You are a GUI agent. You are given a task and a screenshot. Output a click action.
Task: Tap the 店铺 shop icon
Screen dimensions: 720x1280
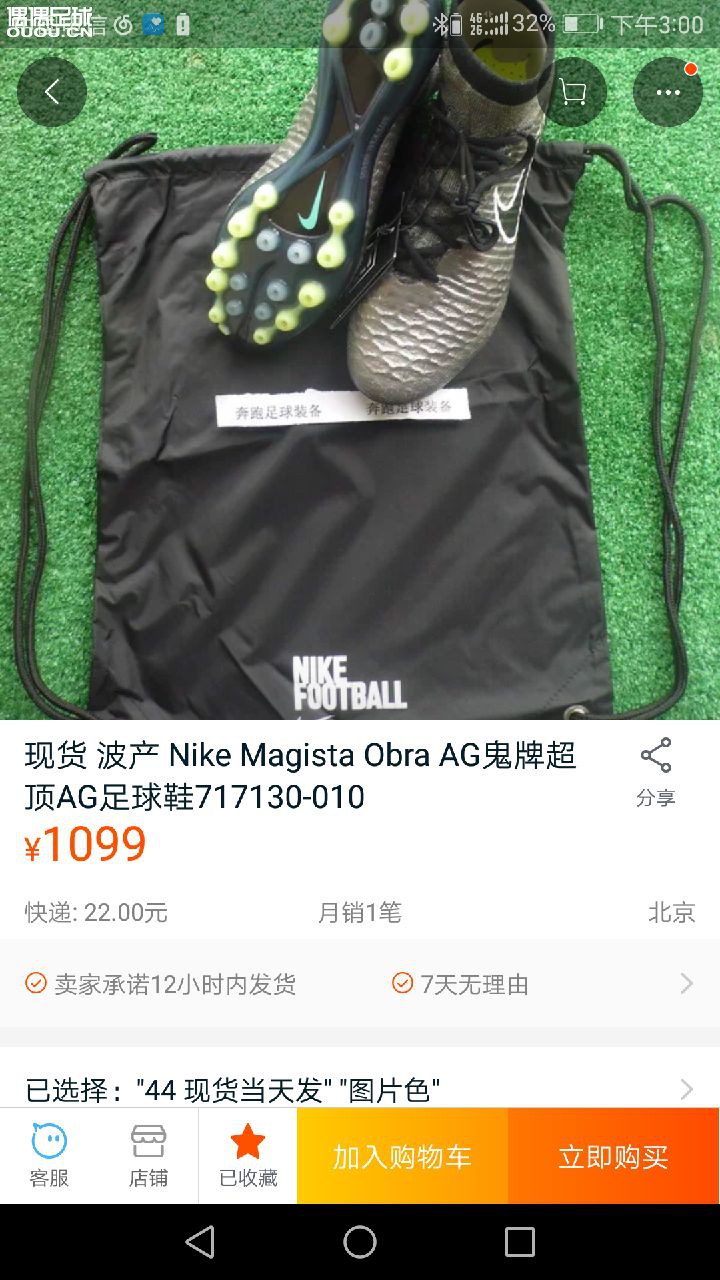[x=148, y=1155]
